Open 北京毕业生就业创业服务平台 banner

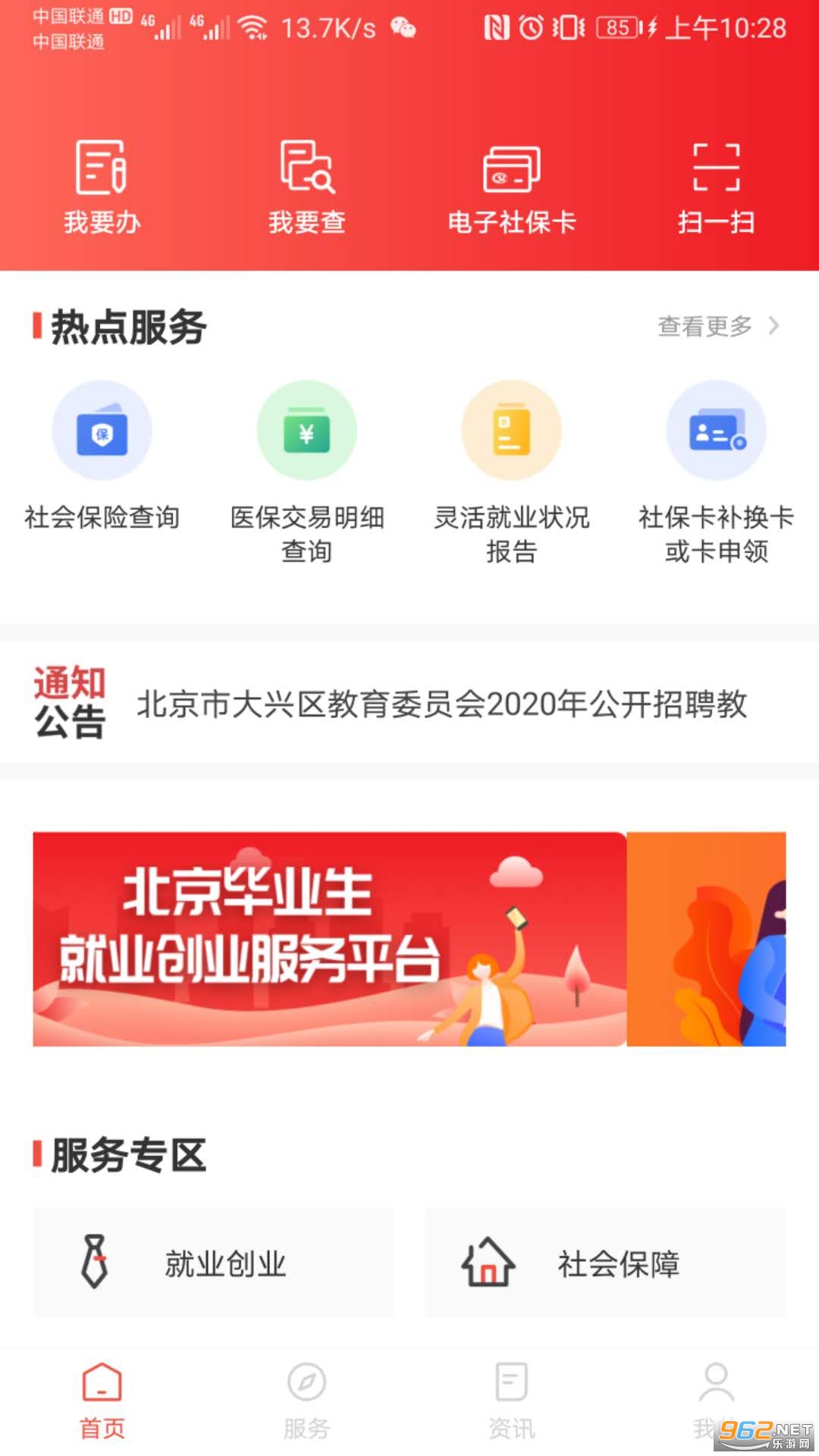[x=330, y=939]
